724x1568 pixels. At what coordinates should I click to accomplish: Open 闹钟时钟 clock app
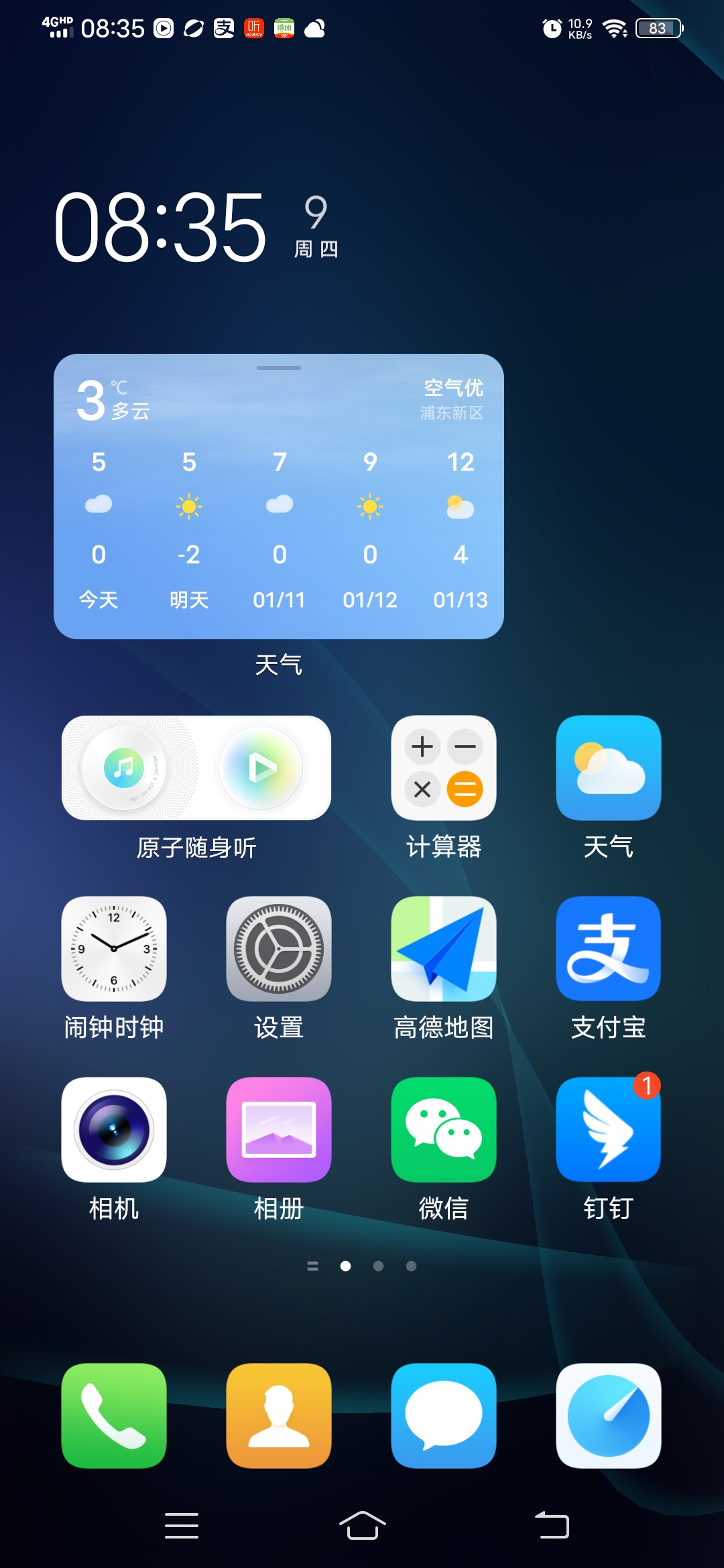coord(114,949)
